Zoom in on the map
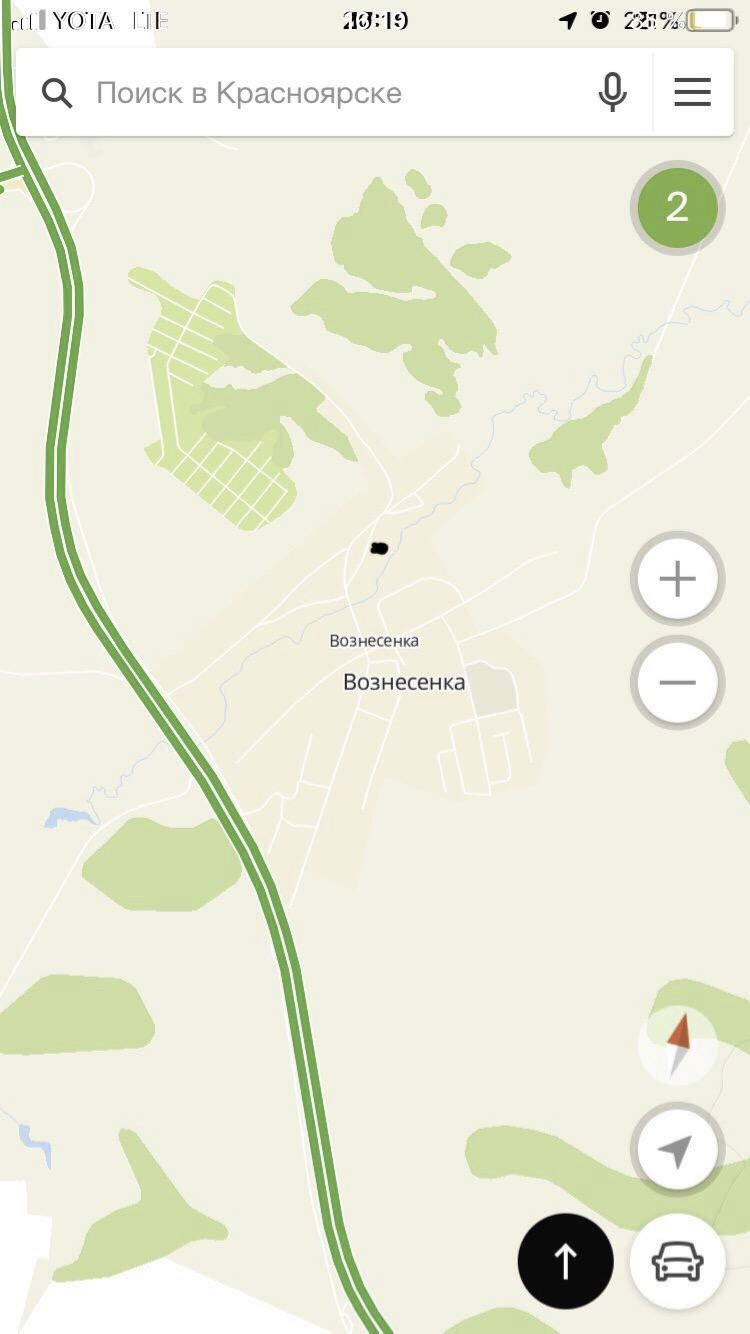The width and height of the screenshot is (750, 1334). [677, 579]
